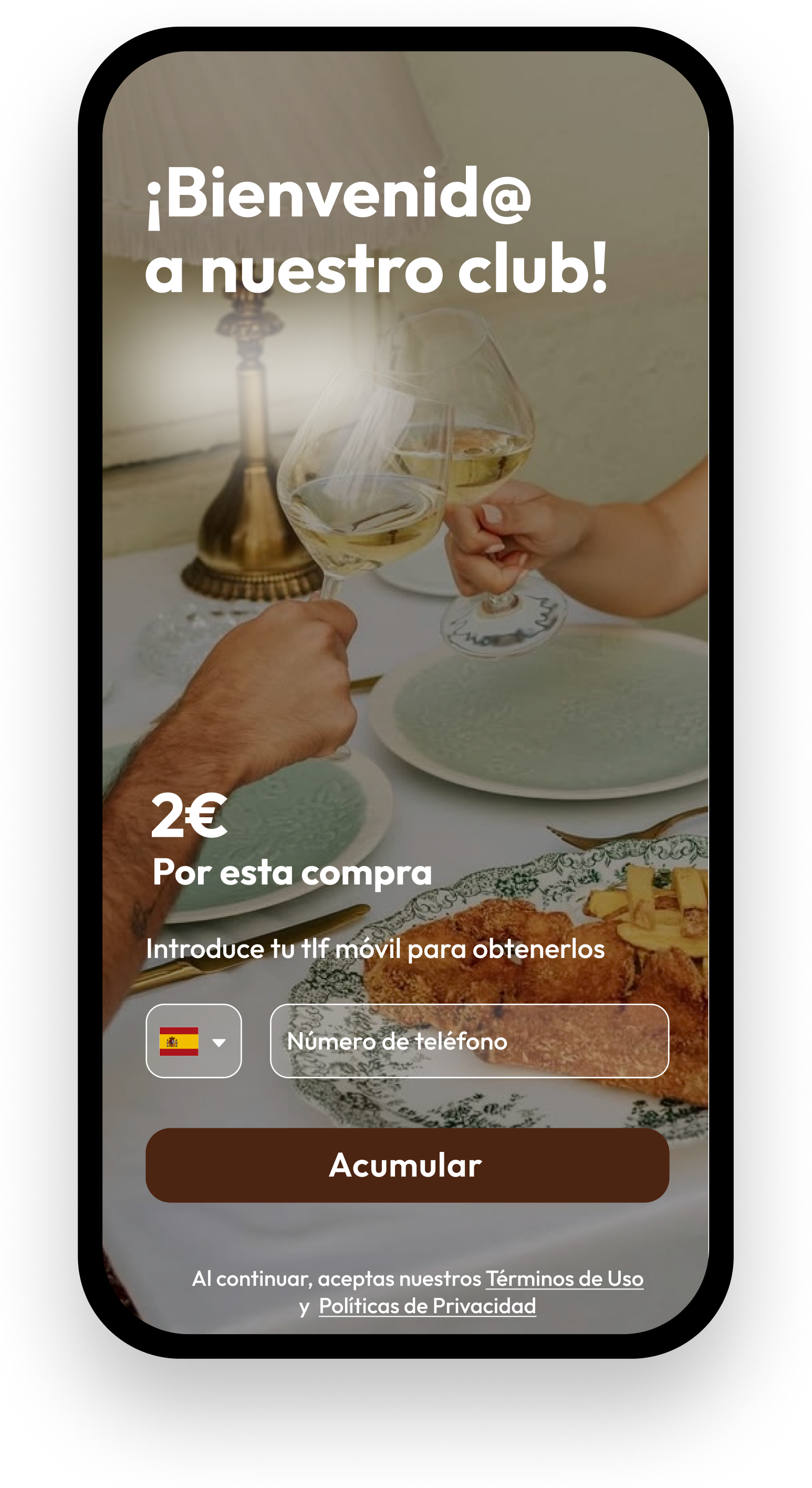Viewport: 812px width, 1488px height.
Task: Open the Políticas de Privacidad link
Action: tap(427, 1306)
